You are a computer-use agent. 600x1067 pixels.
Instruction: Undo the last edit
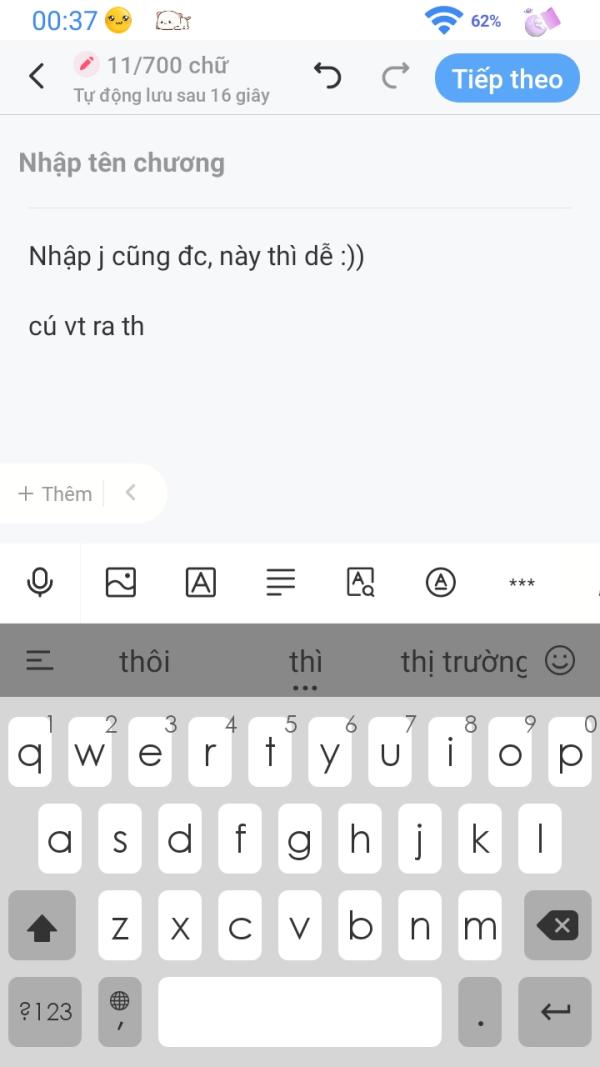click(x=328, y=76)
